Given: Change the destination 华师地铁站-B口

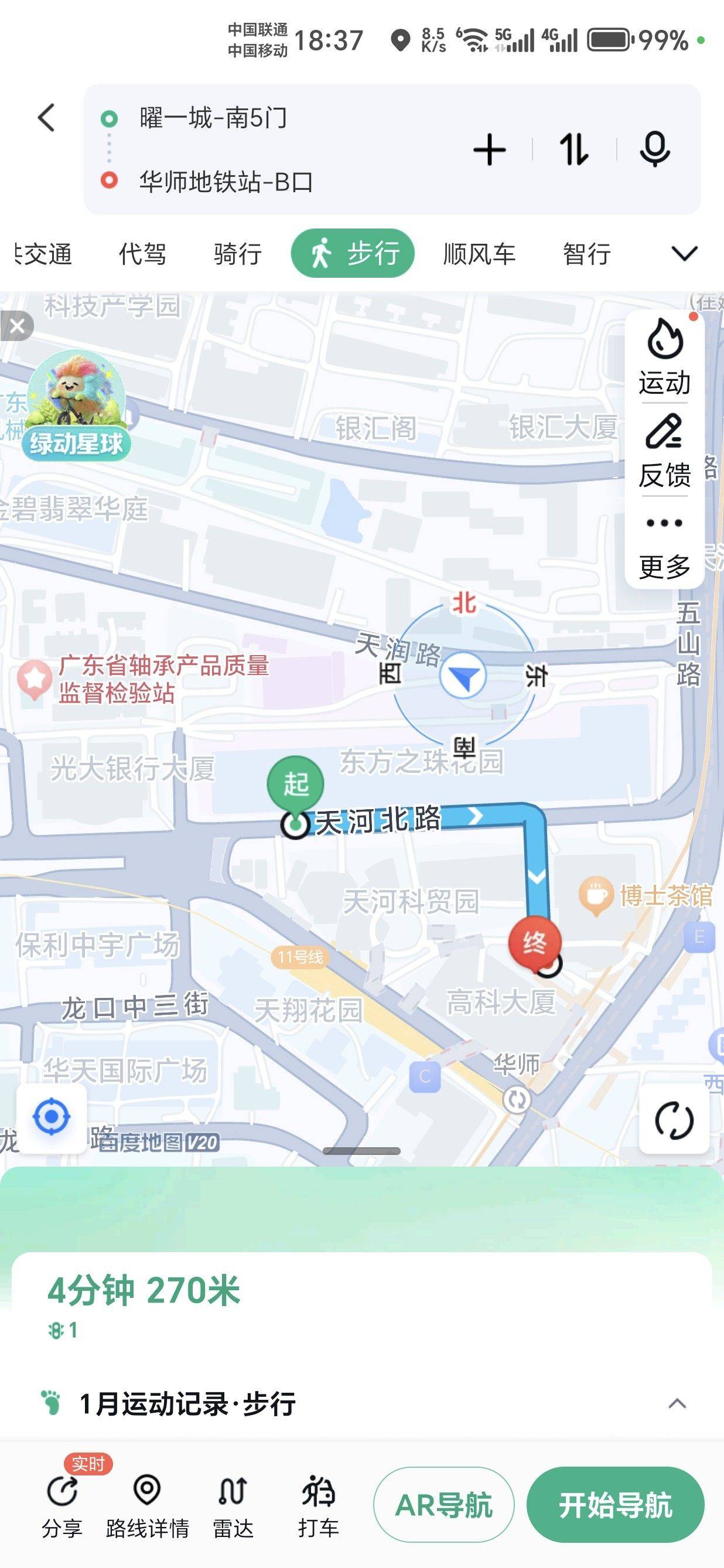Looking at the screenshot, I should tap(226, 182).
